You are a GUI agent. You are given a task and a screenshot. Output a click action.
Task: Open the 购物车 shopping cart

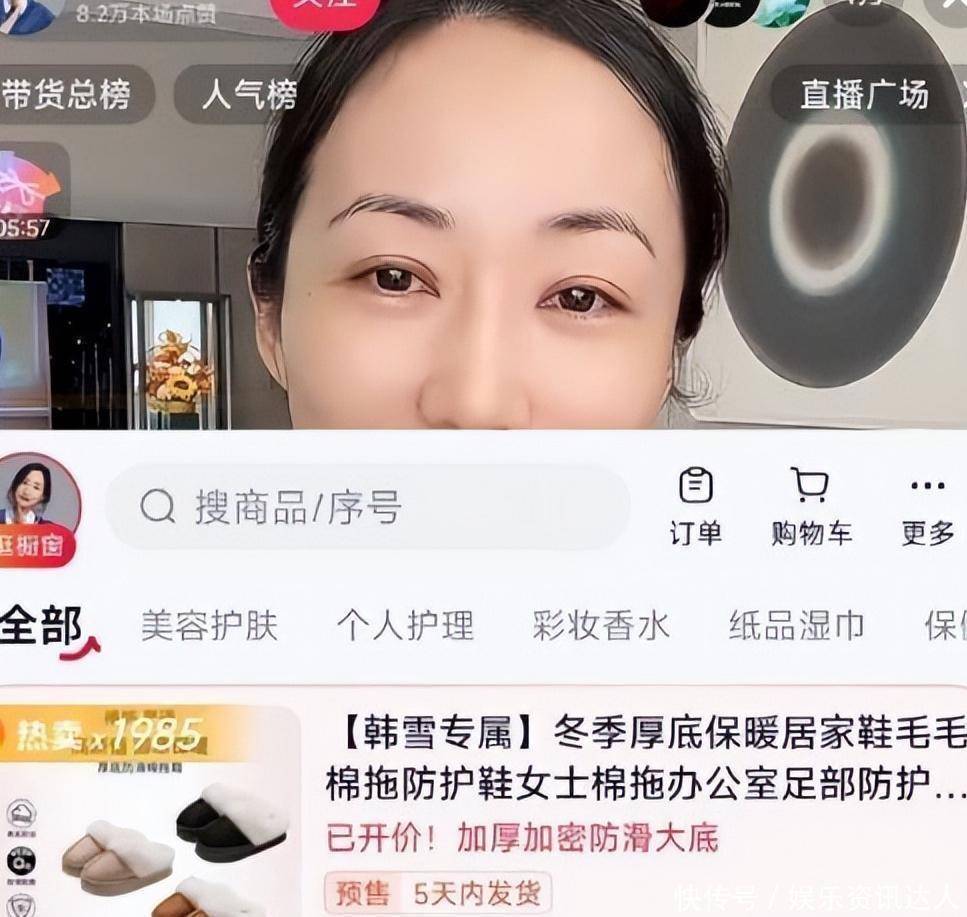click(811, 508)
